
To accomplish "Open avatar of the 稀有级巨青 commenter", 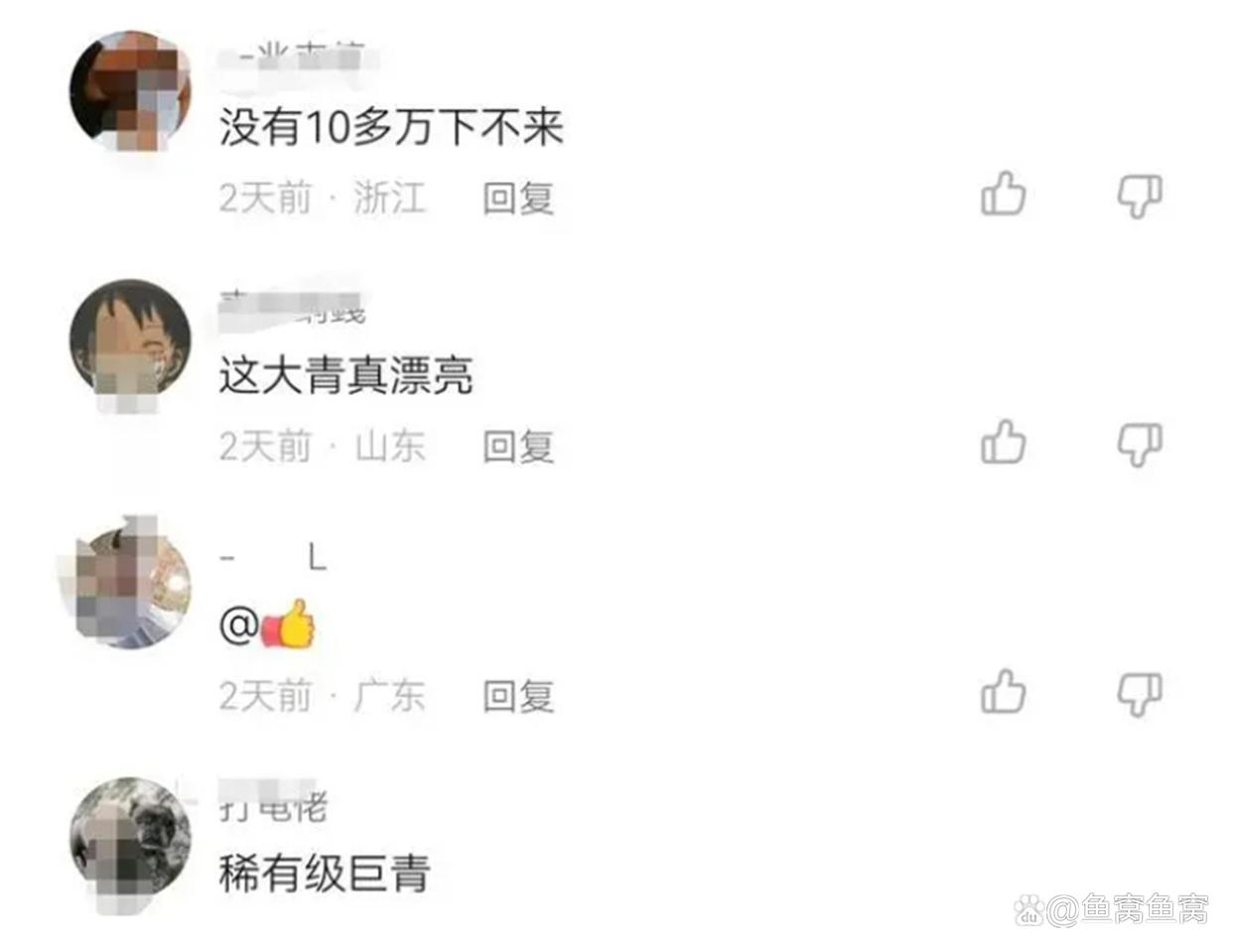I will 130,839.
